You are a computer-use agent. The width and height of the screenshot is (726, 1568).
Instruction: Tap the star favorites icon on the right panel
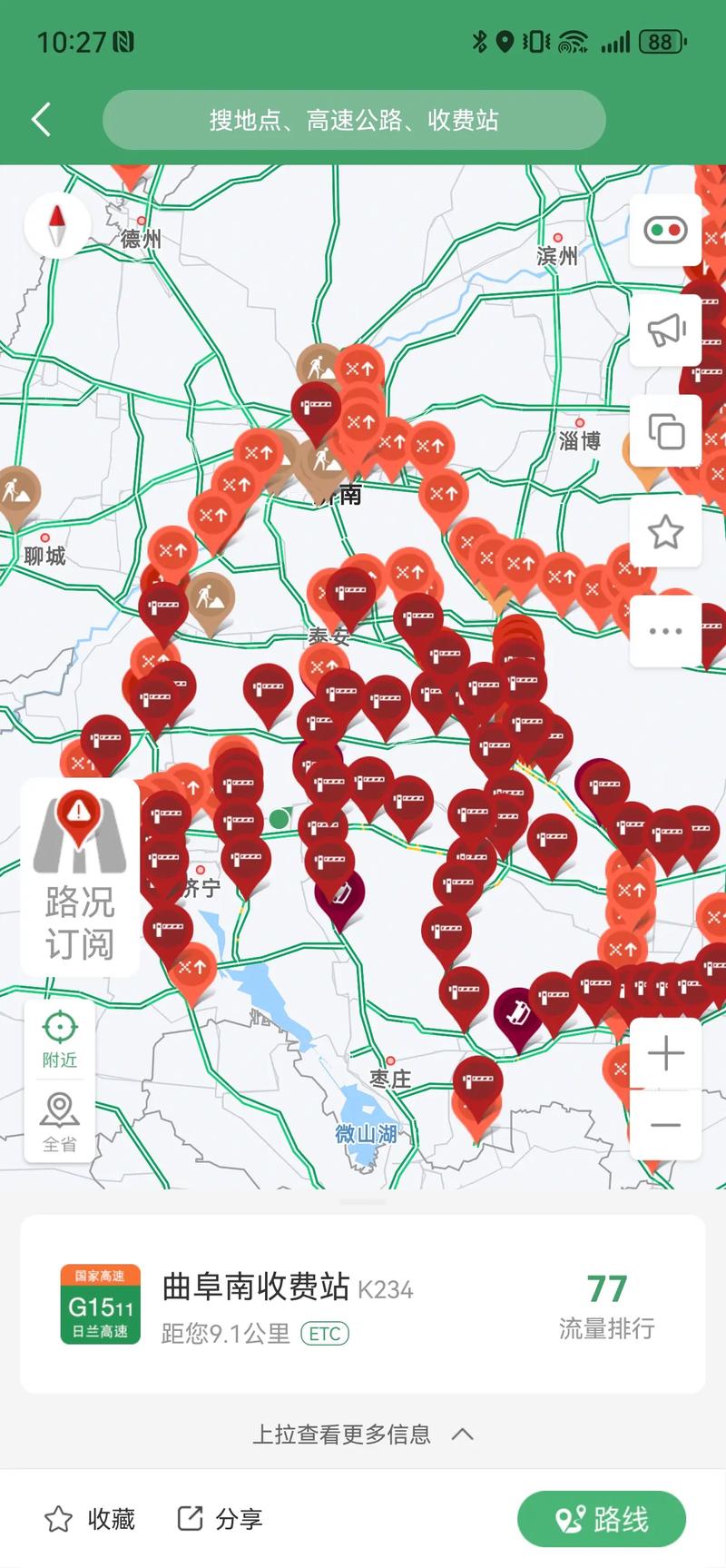click(x=666, y=532)
